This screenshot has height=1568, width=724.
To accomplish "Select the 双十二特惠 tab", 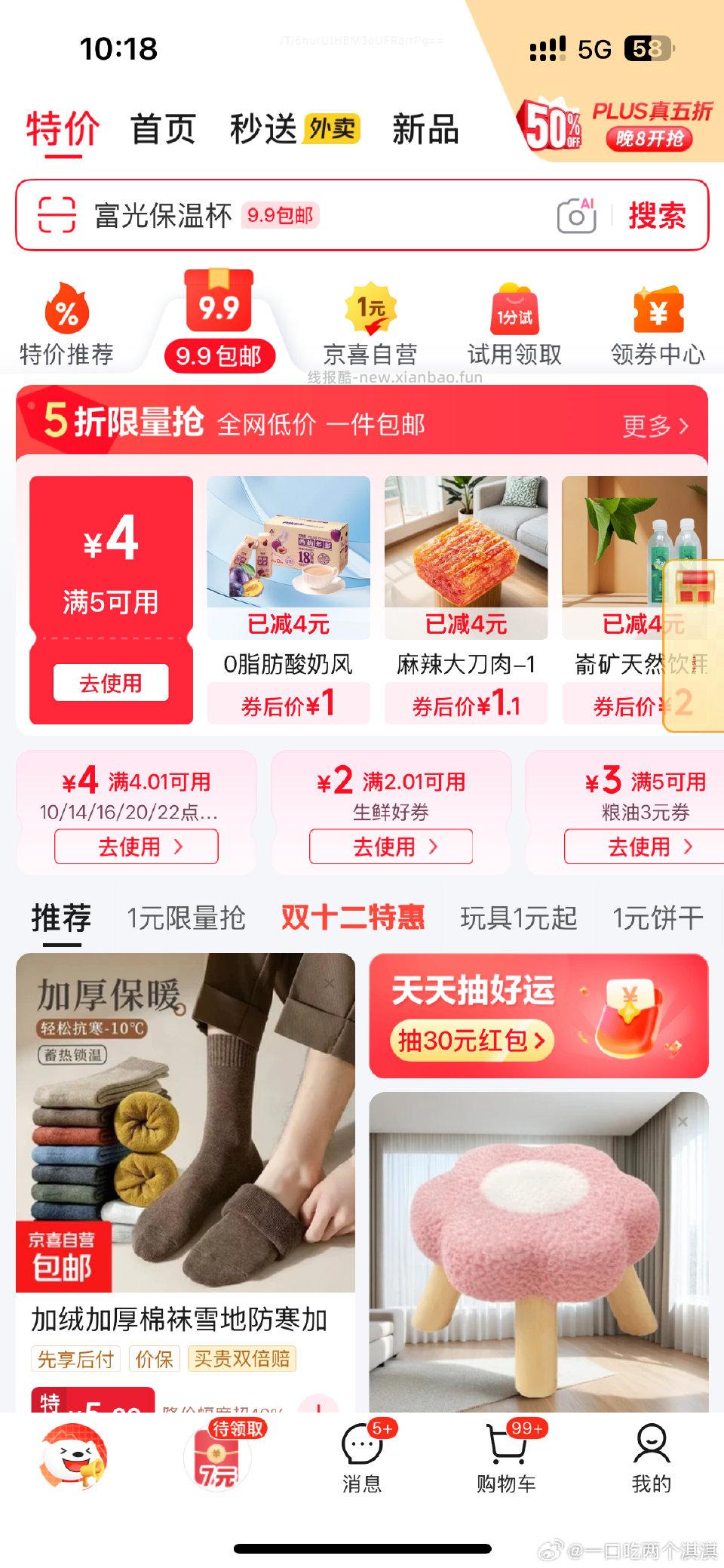I will [x=352, y=919].
